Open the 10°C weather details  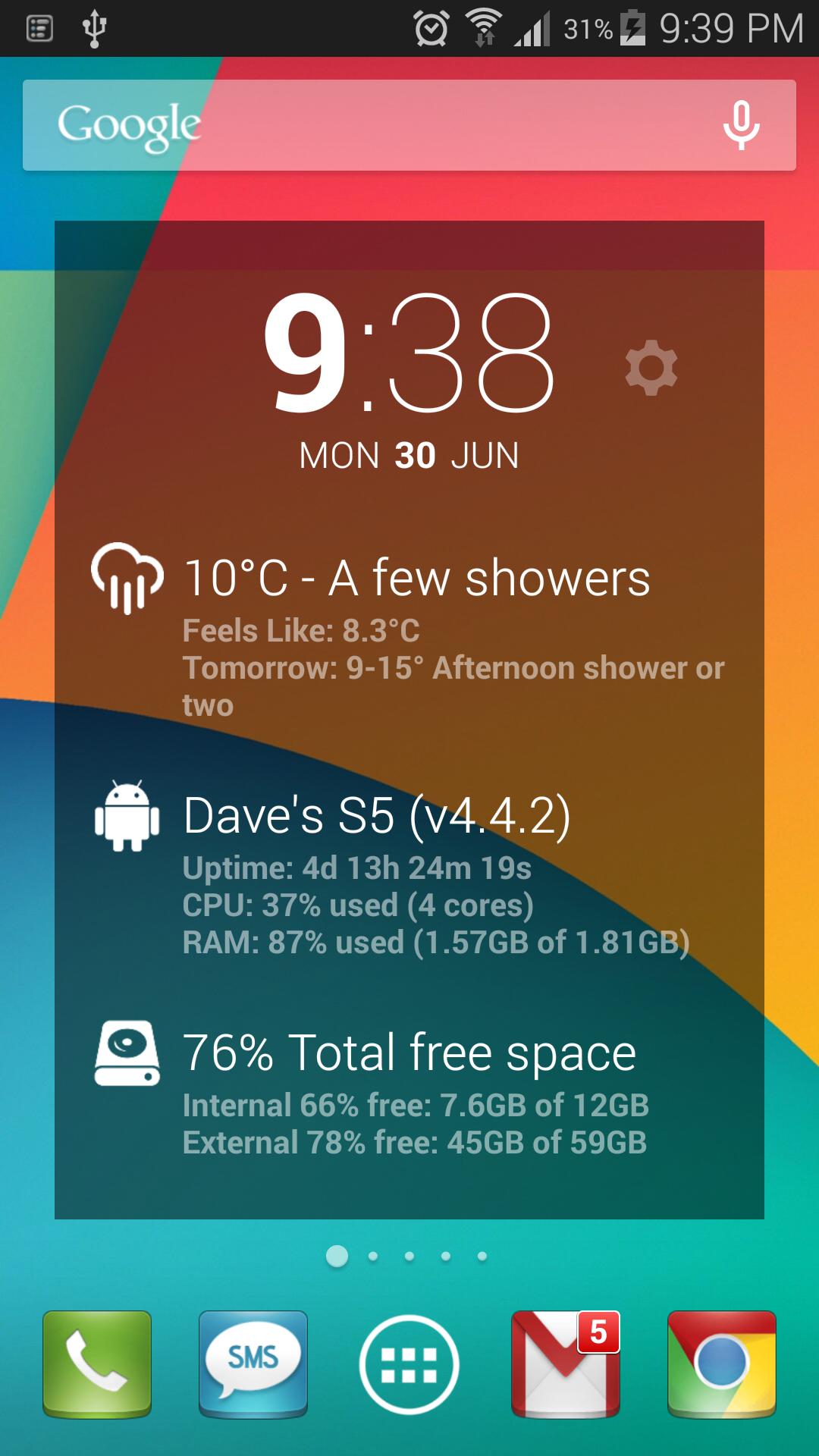pos(417,578)
